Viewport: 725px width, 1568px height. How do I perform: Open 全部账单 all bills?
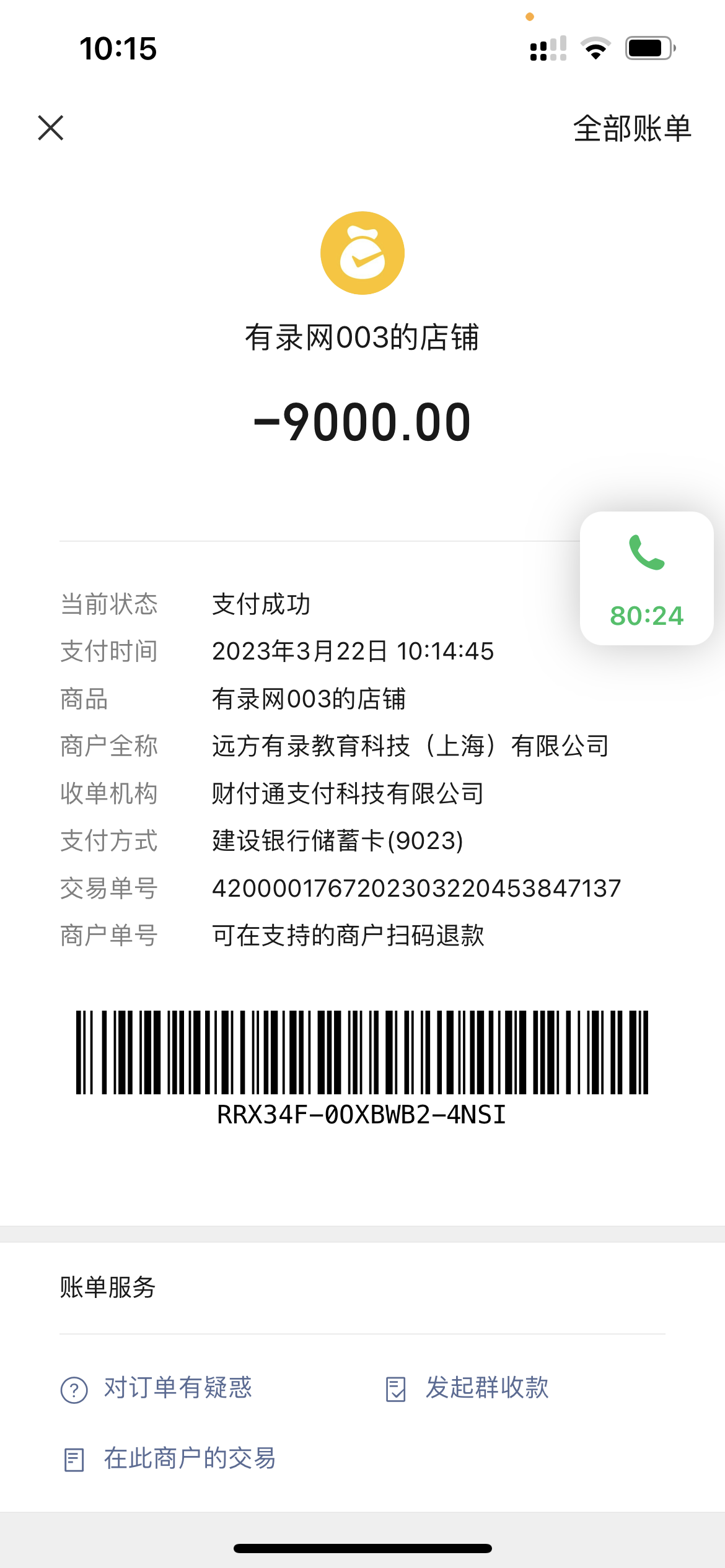point(631,129)
